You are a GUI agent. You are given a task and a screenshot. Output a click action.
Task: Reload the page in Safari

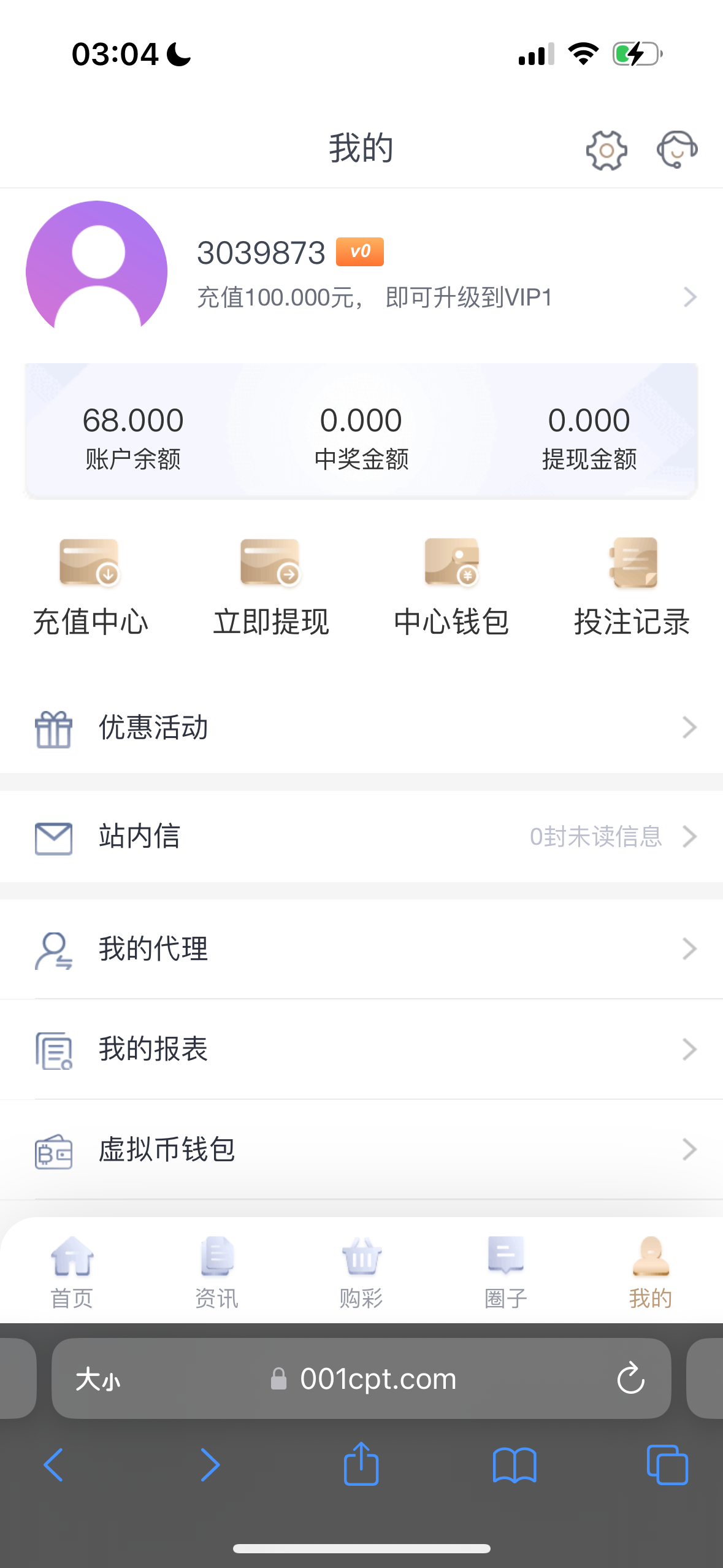click(630, 1379)
